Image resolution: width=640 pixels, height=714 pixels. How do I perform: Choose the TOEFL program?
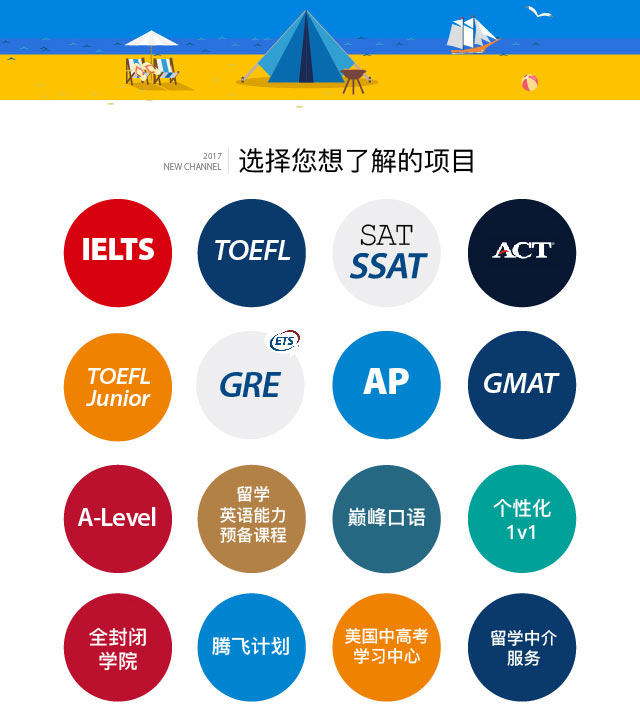pyautogui.click(x=252, y=252)
